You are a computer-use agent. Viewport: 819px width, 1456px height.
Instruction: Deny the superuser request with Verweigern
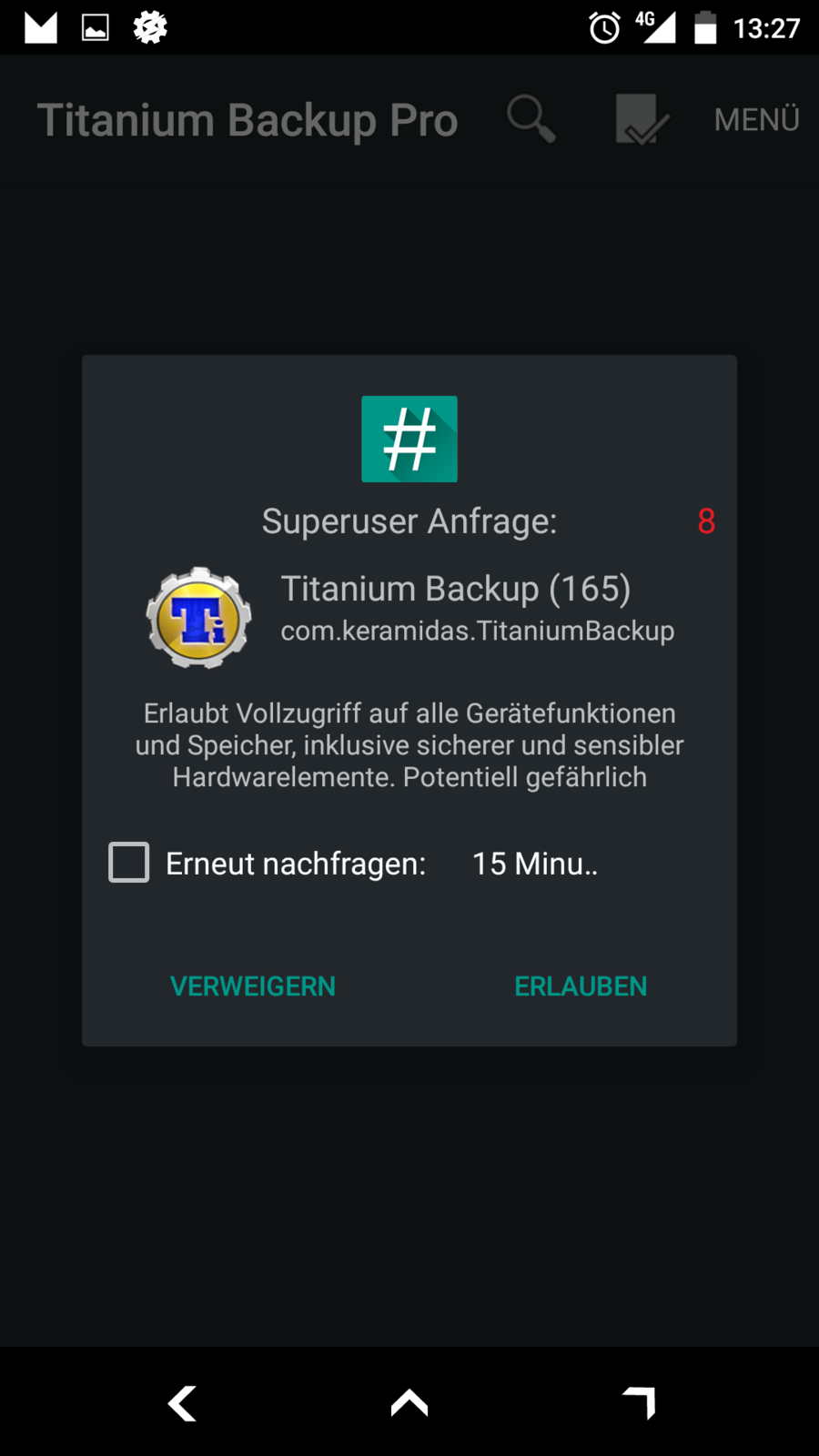(x=253, y=986)
